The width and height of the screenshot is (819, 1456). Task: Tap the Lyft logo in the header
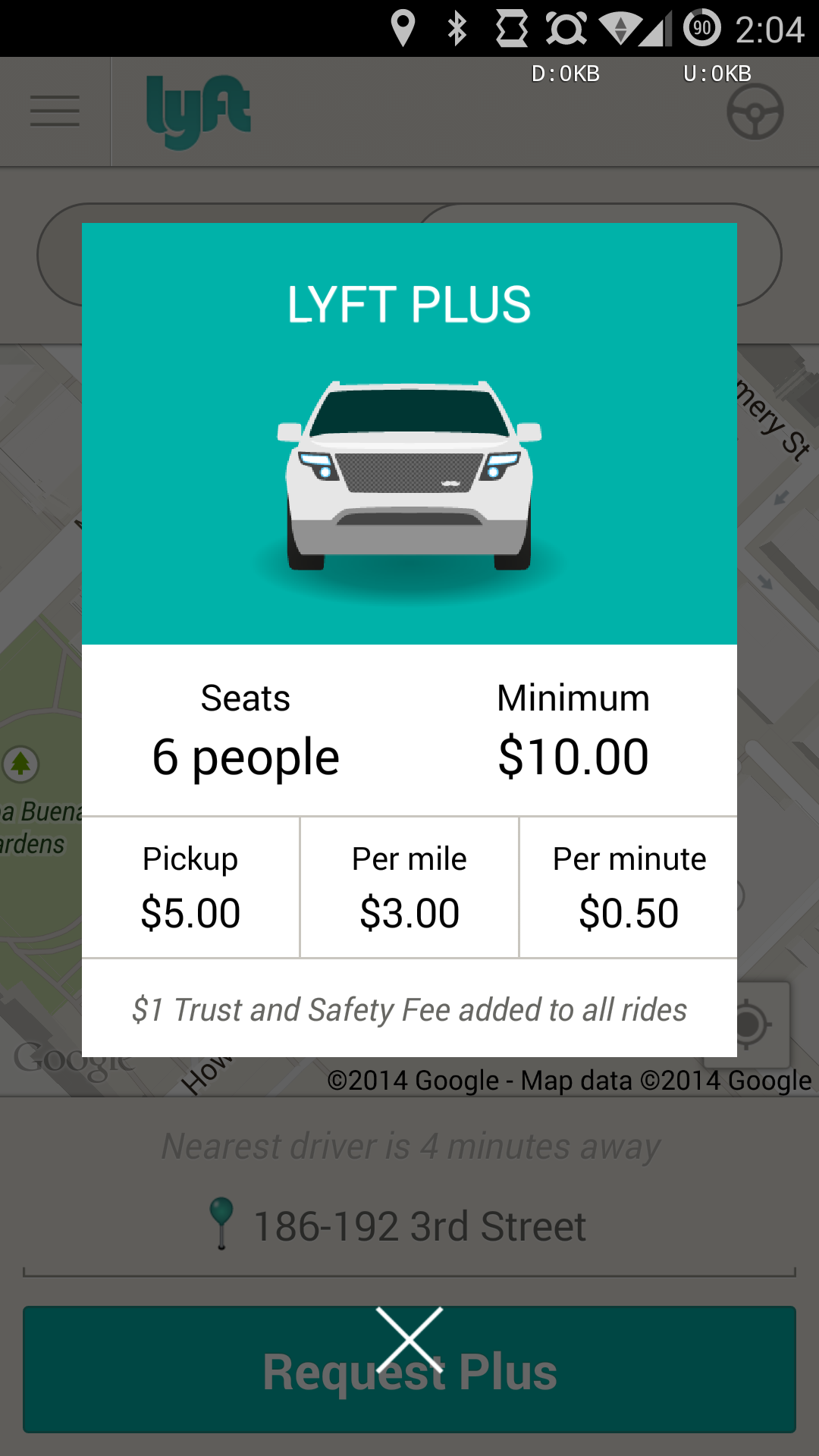pyautogui.click(x=197, y=111)
